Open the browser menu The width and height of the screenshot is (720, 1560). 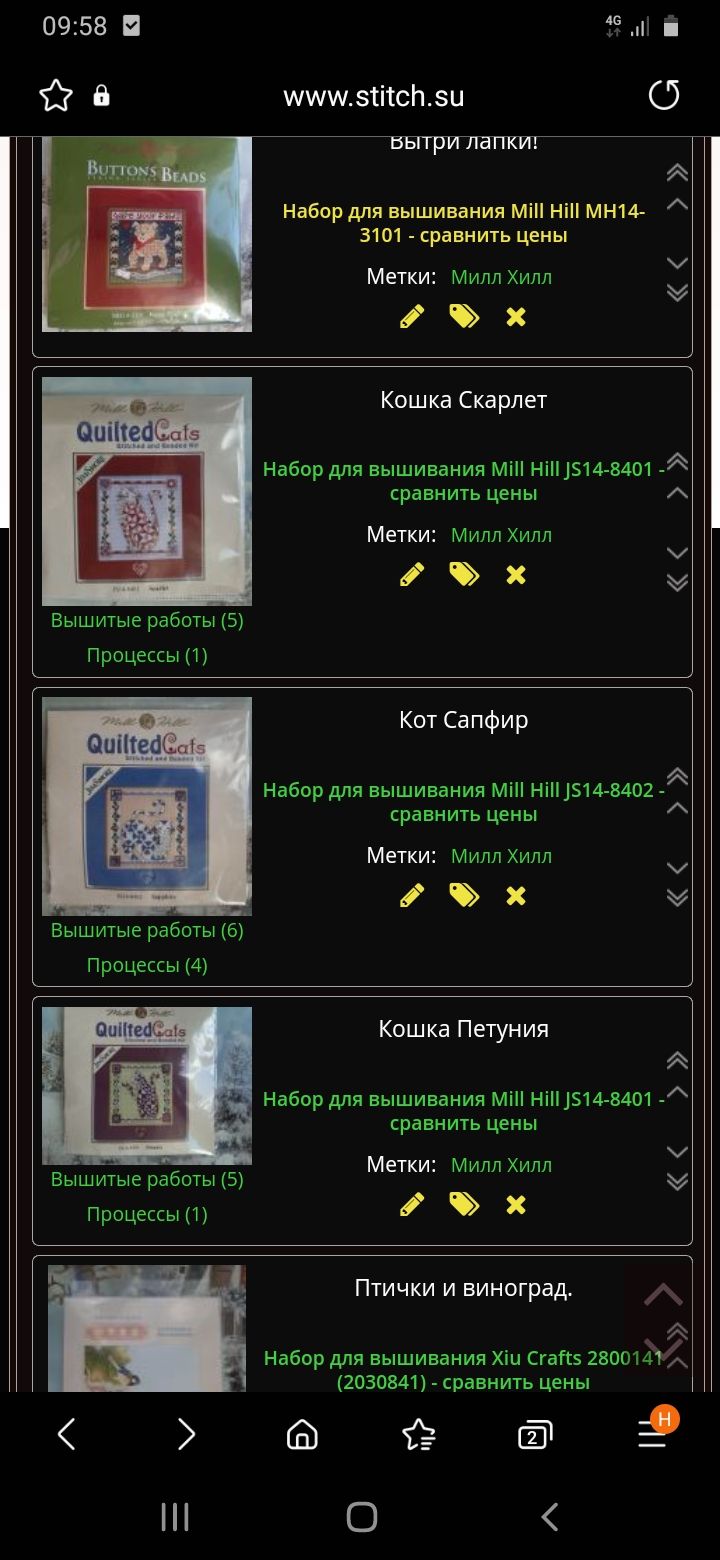(652, 1436)
